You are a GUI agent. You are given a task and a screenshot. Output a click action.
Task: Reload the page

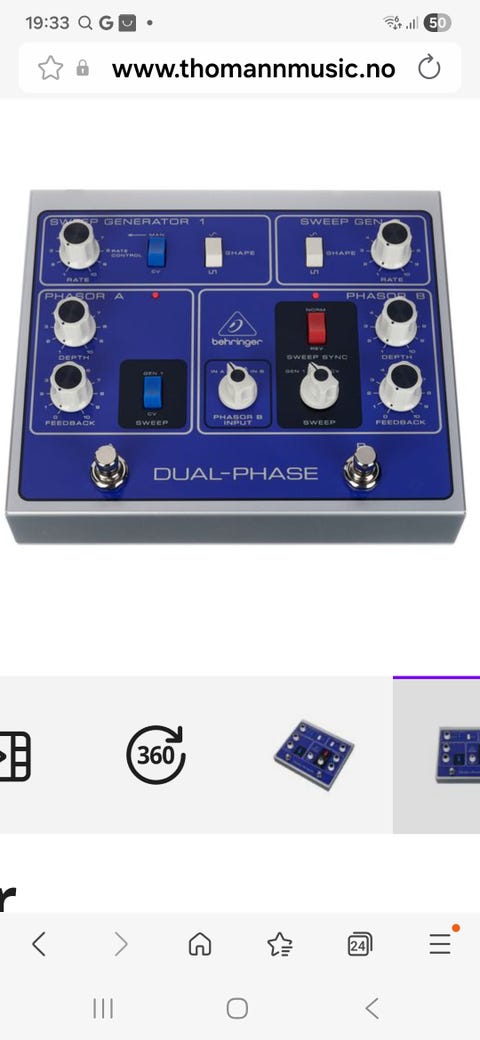[429, 68]
